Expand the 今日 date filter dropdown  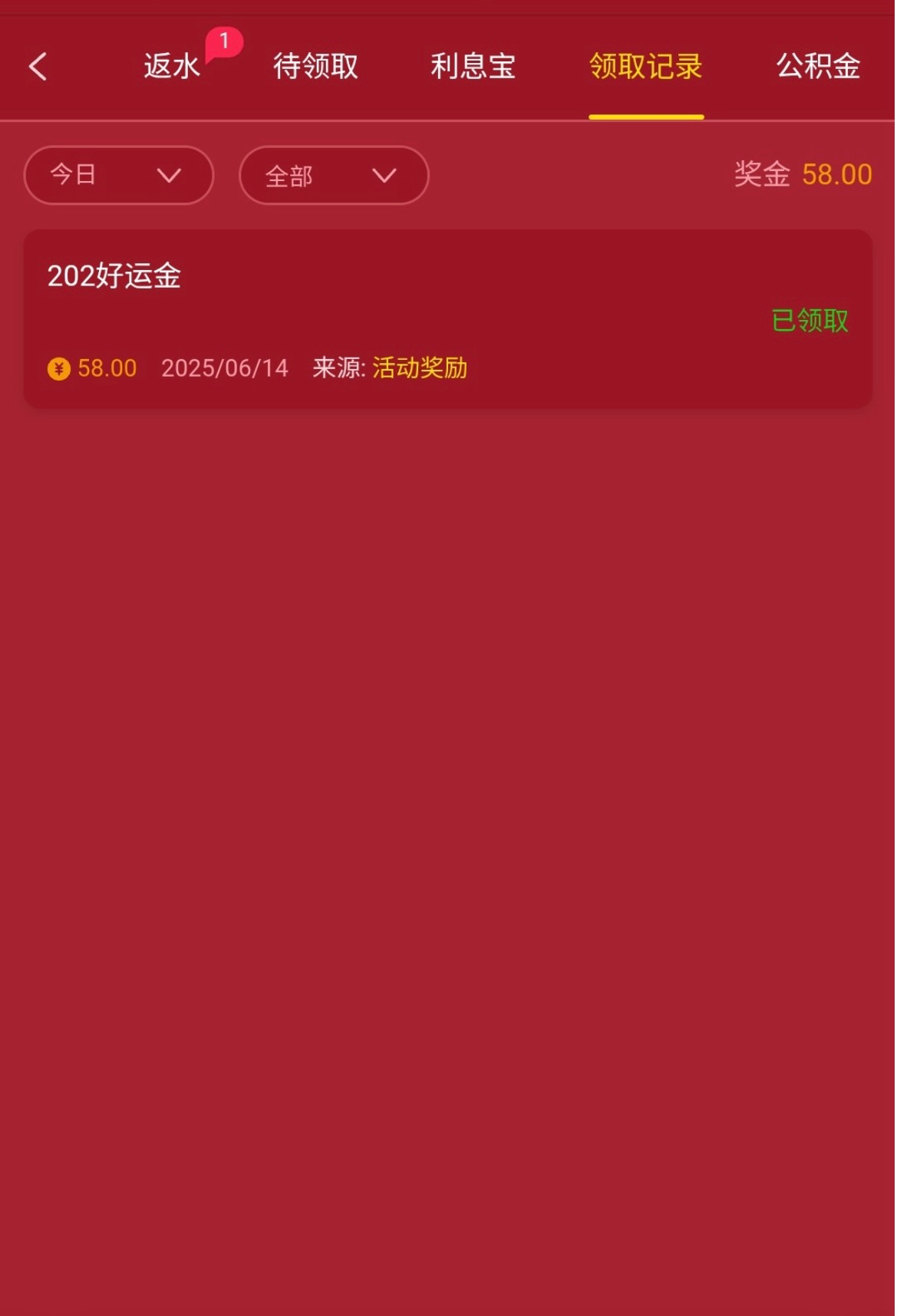click(x=118, y=176)
